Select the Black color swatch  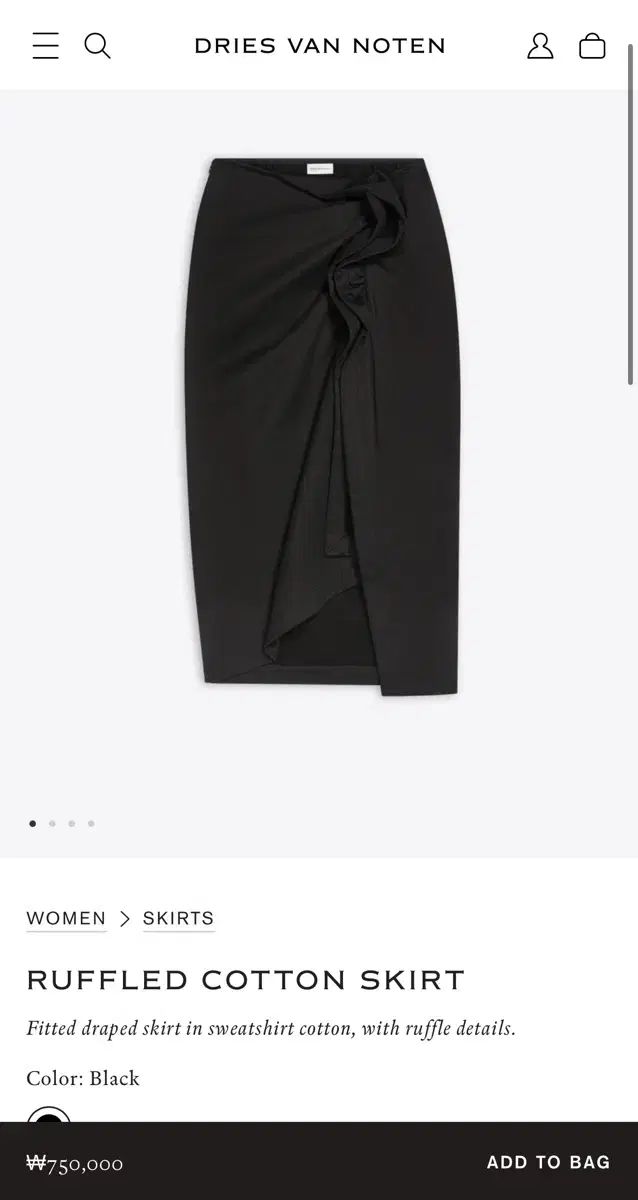49,1116
